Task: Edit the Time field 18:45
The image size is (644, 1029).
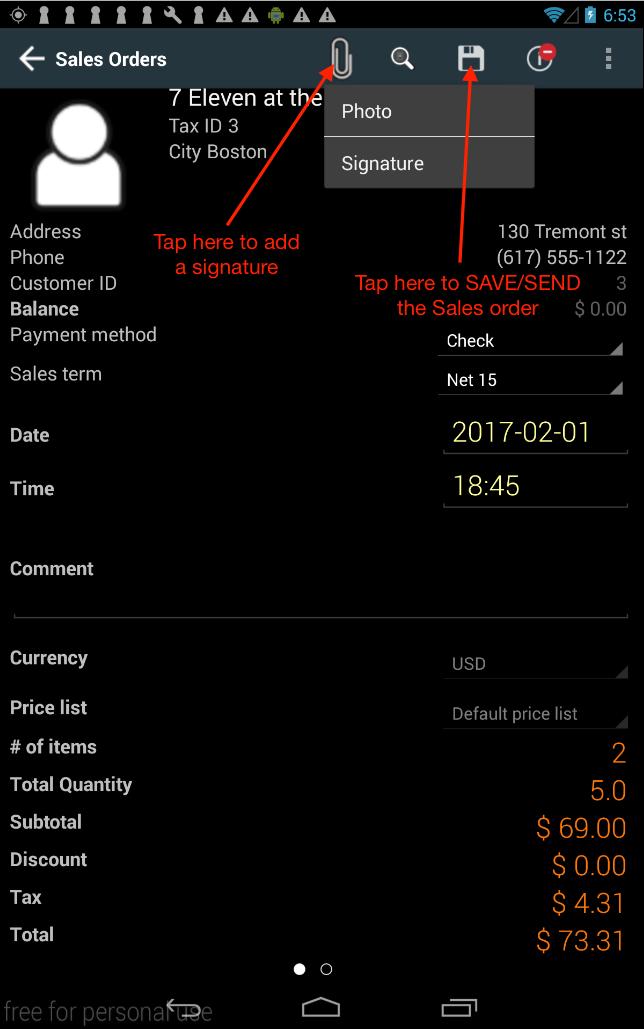Action: (534, 487)
